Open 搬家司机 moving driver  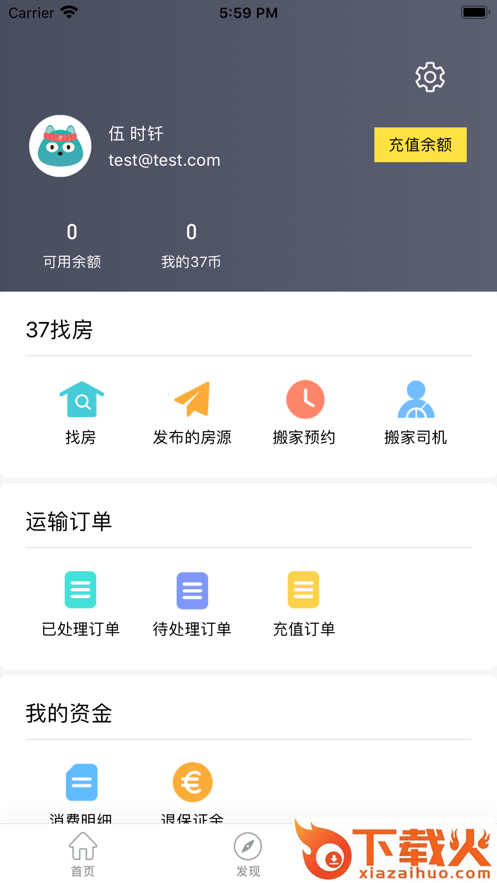(x=415, y=413)
